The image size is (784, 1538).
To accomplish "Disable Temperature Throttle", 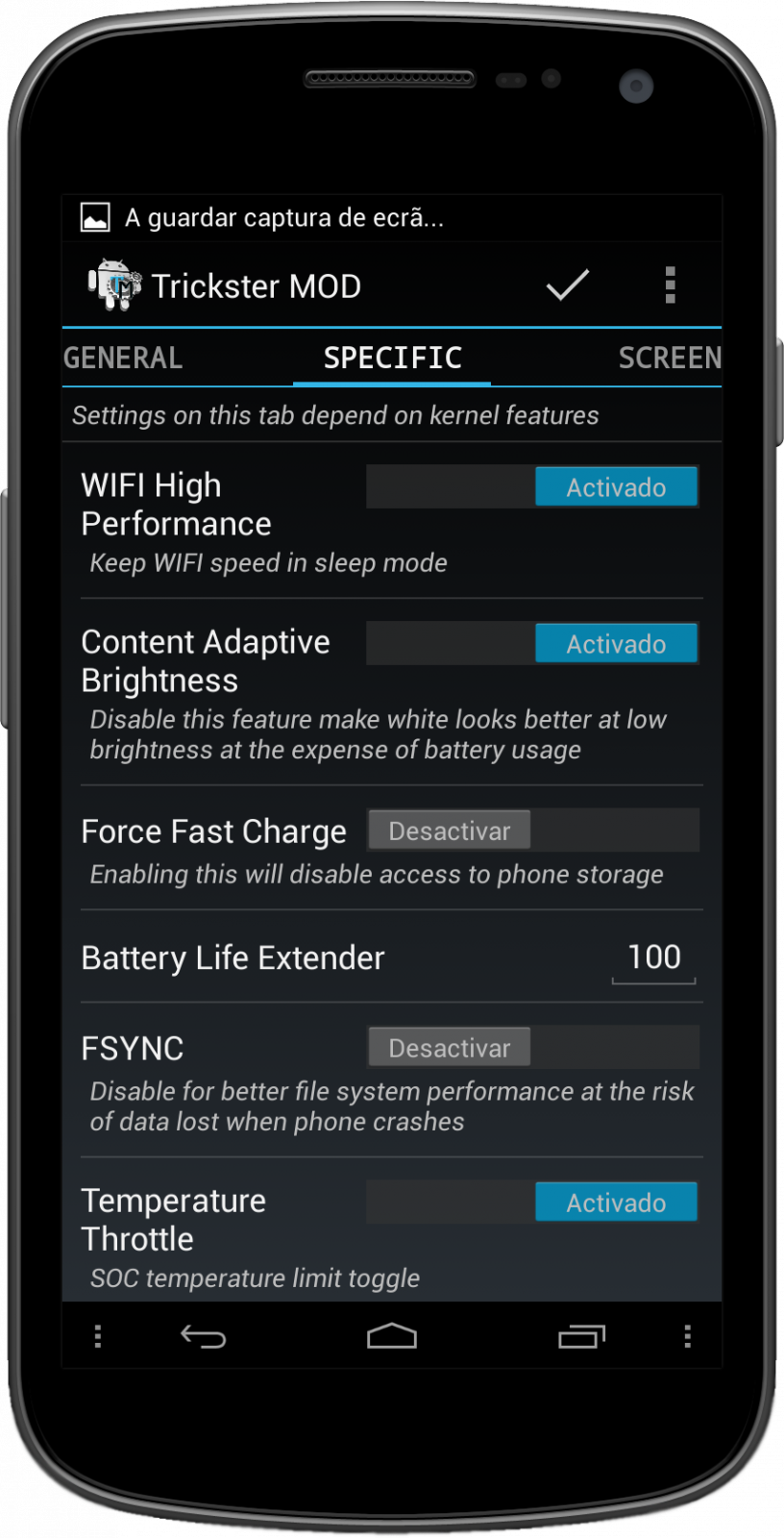I will (x=532, y=1202).
